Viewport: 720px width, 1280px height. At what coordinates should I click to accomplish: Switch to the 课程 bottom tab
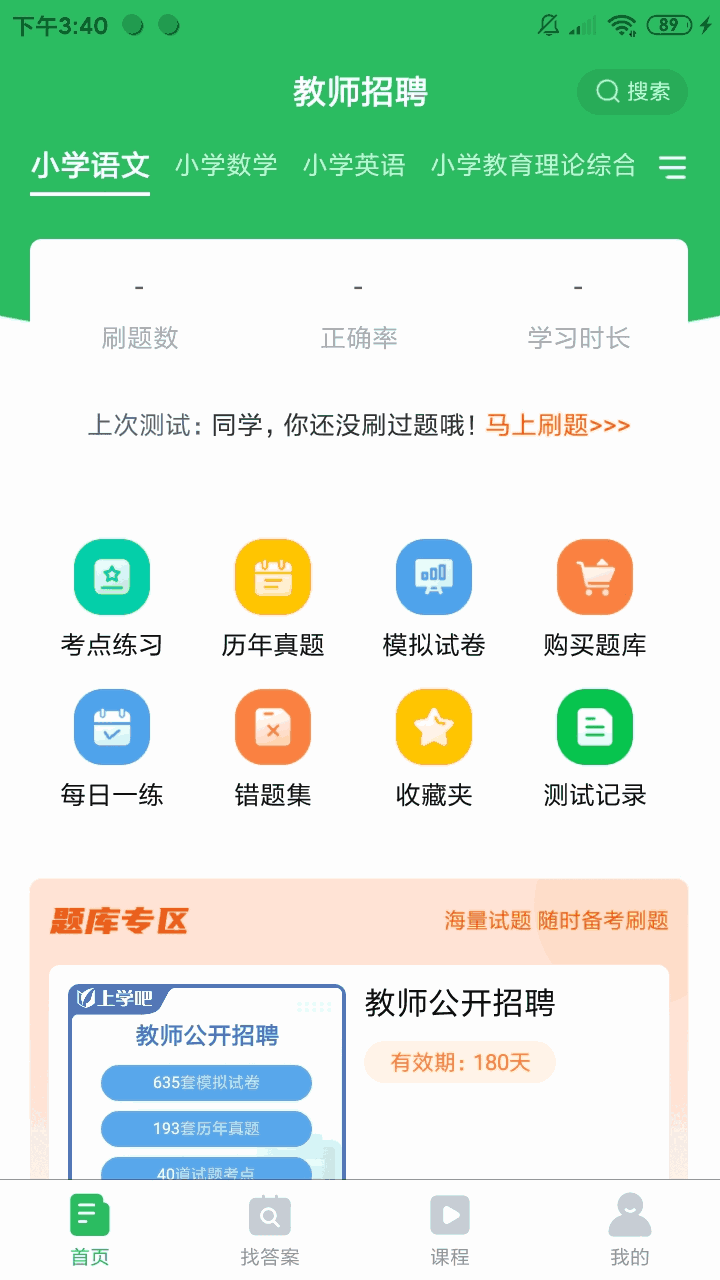(450, 1230)
